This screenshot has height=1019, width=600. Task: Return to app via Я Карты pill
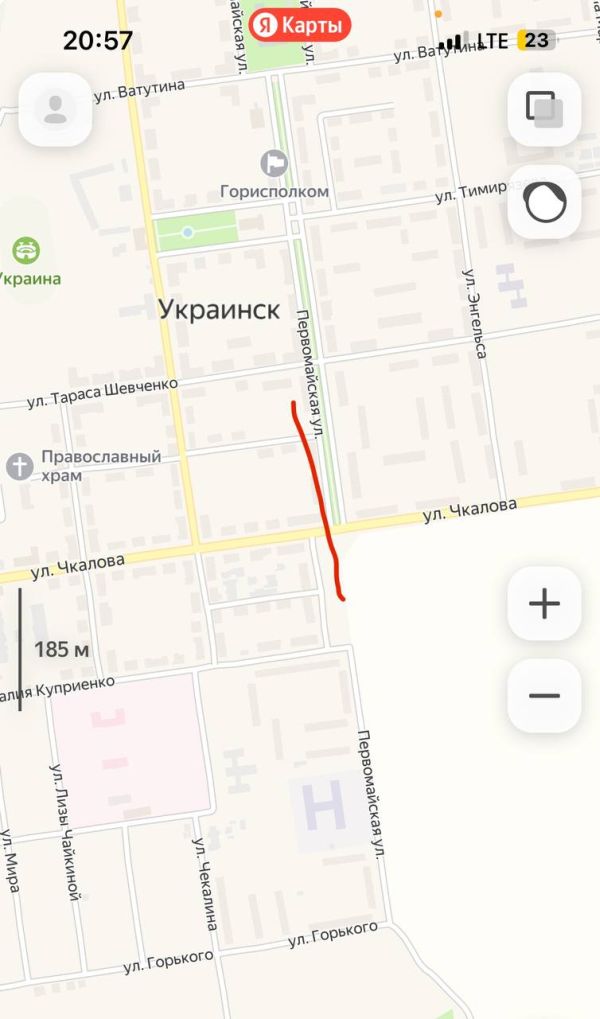point(300,25)
